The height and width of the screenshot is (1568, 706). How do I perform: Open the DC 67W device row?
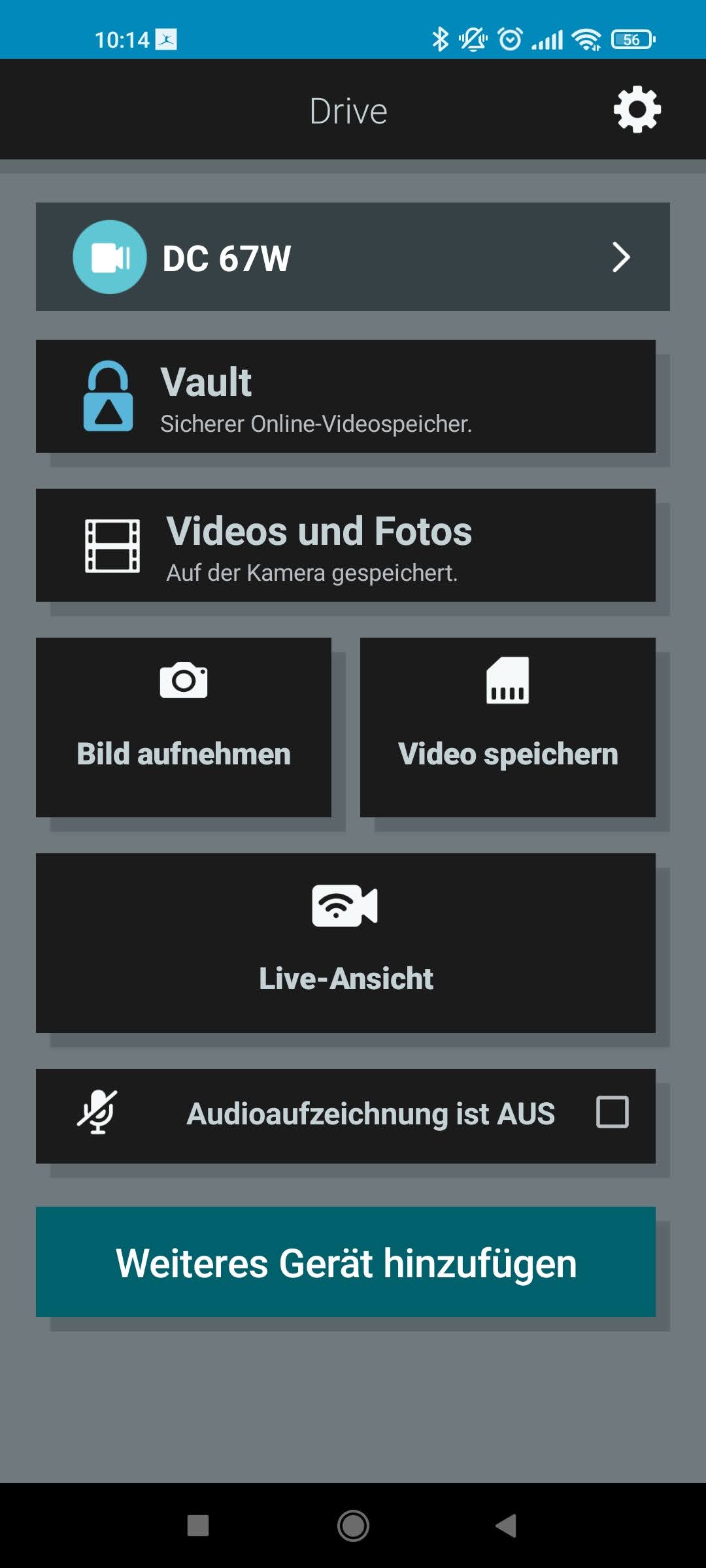point(352,257)
